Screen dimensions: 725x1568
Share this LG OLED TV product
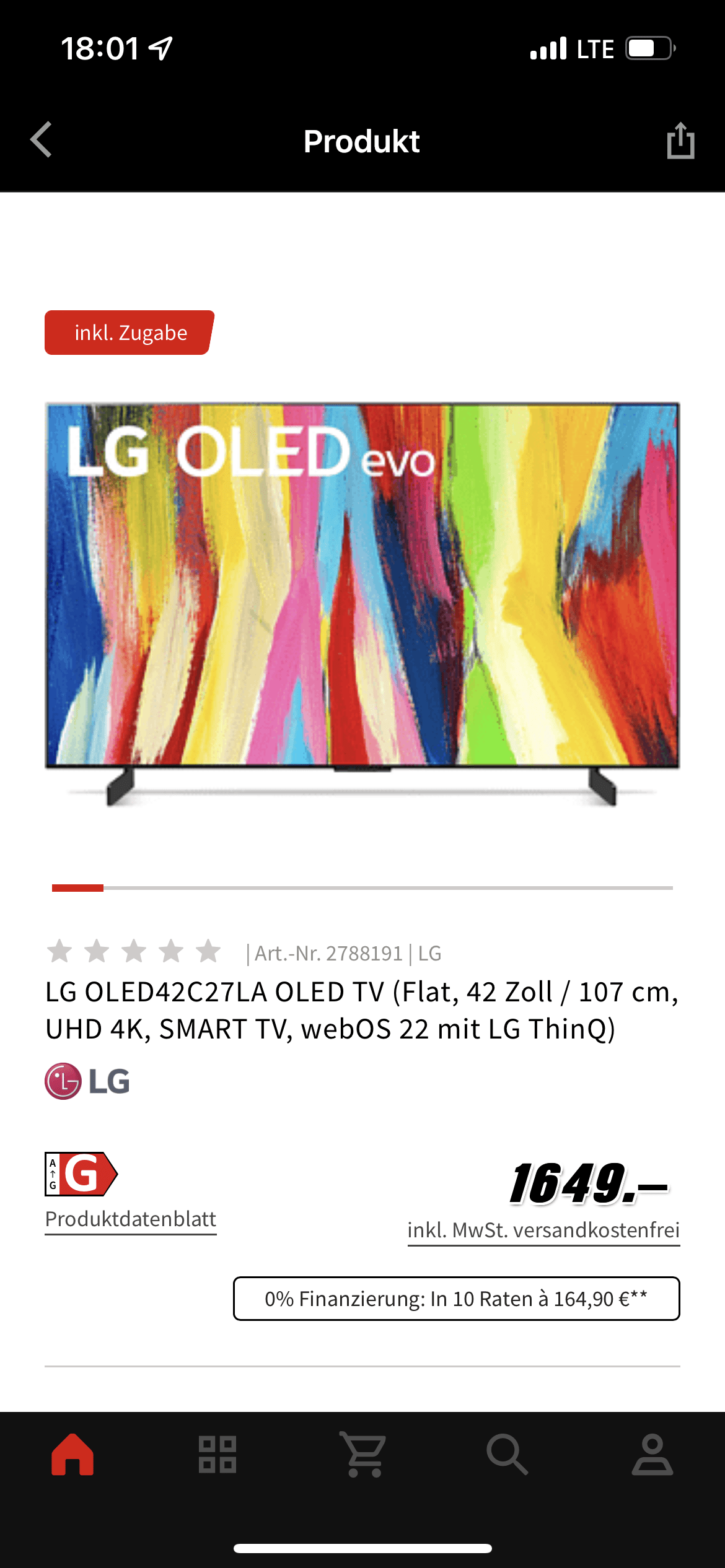680,141
